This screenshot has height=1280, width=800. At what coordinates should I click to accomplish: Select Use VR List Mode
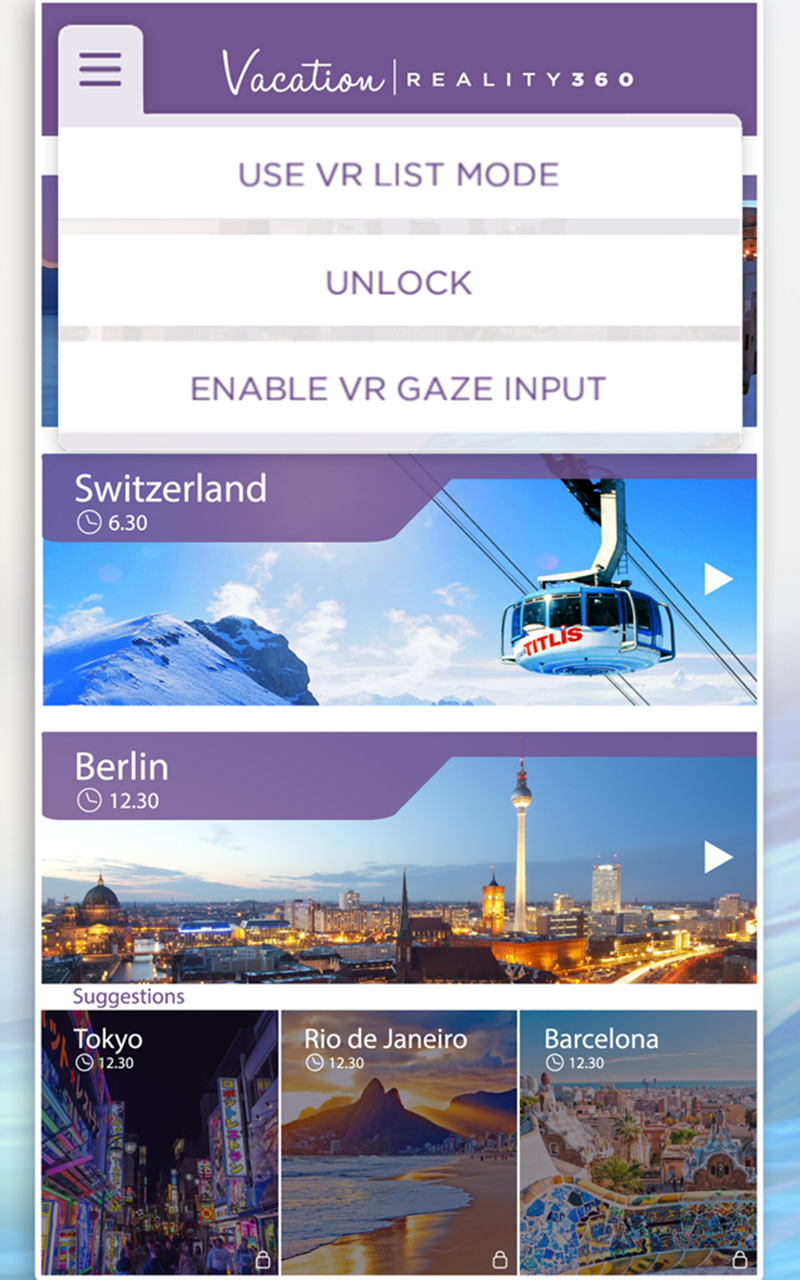[399, 175]
